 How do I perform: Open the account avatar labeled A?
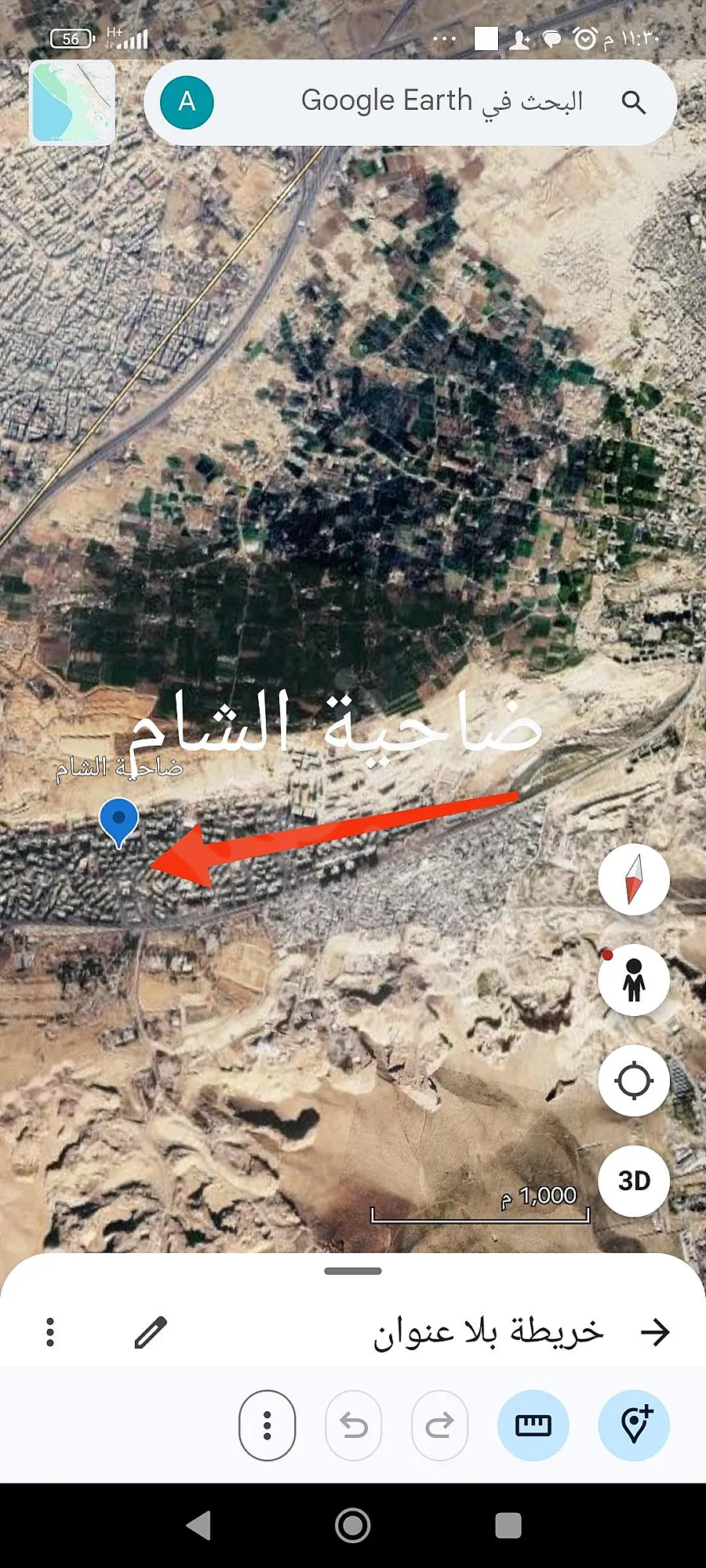point(187,102)
